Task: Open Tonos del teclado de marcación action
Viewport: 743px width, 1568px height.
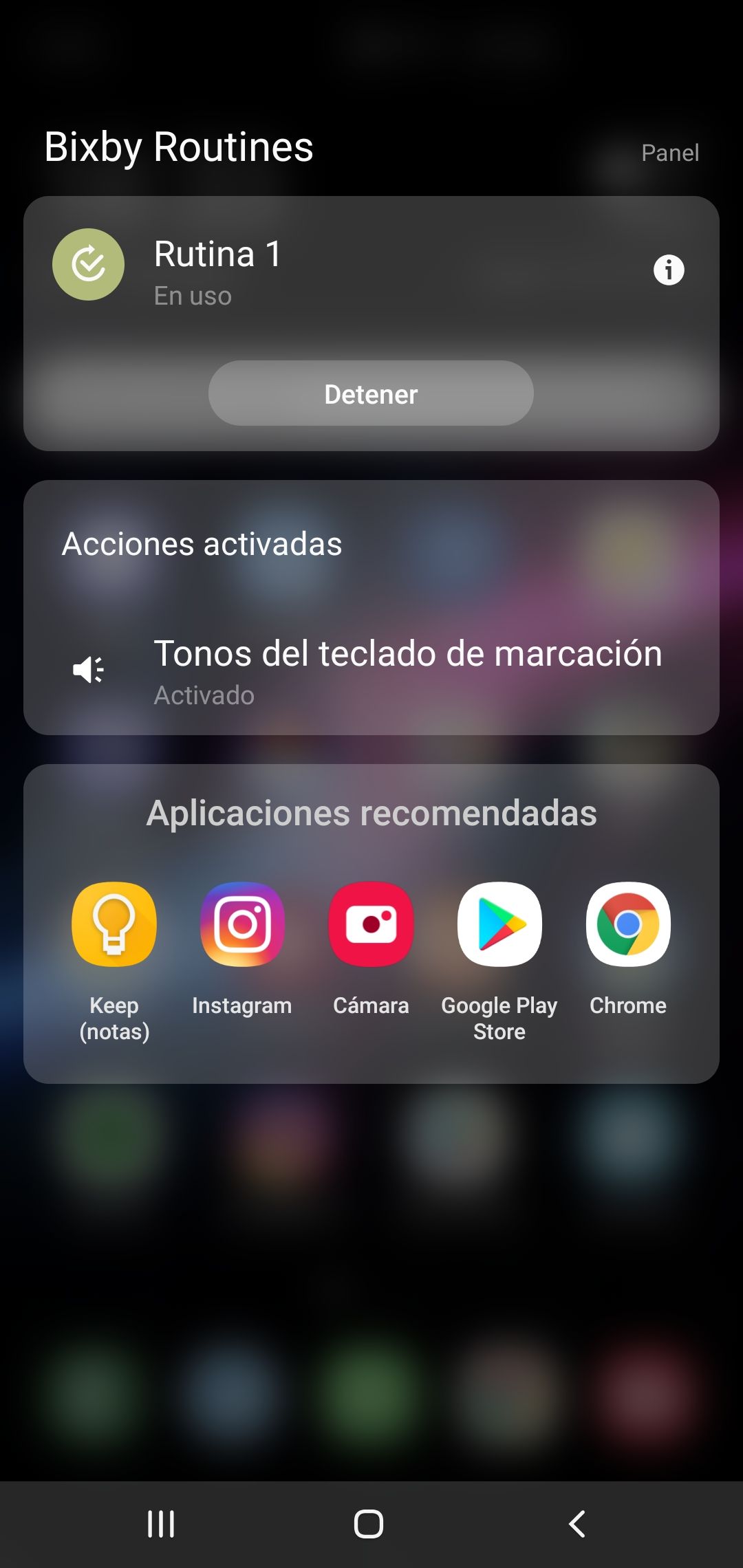Action: (407, 671)
